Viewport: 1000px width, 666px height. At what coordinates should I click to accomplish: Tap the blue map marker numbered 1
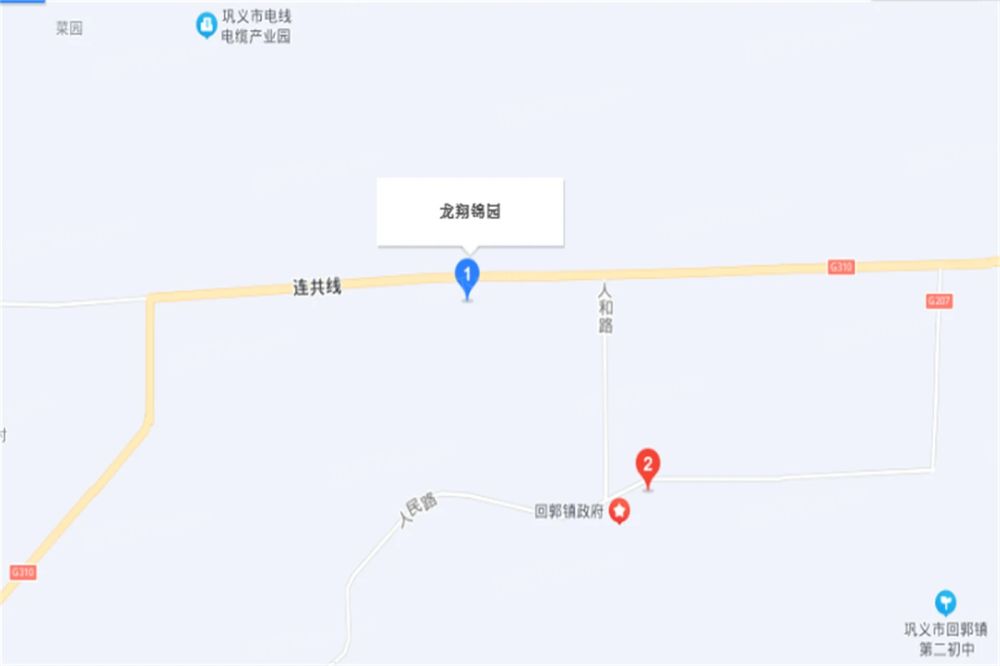coord(467,278)
